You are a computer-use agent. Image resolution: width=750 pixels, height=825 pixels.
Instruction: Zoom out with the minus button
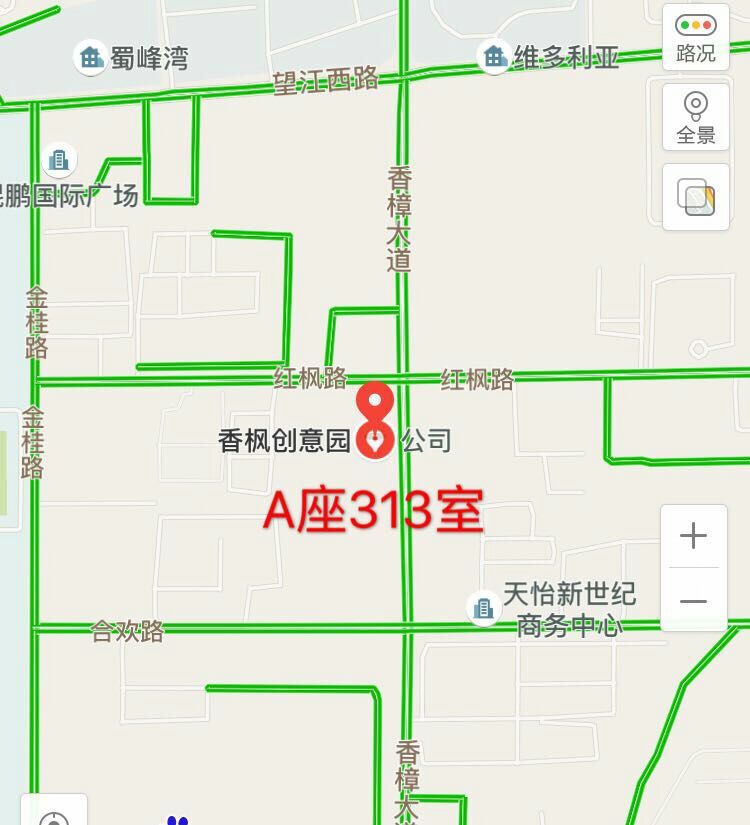(693, 600)
